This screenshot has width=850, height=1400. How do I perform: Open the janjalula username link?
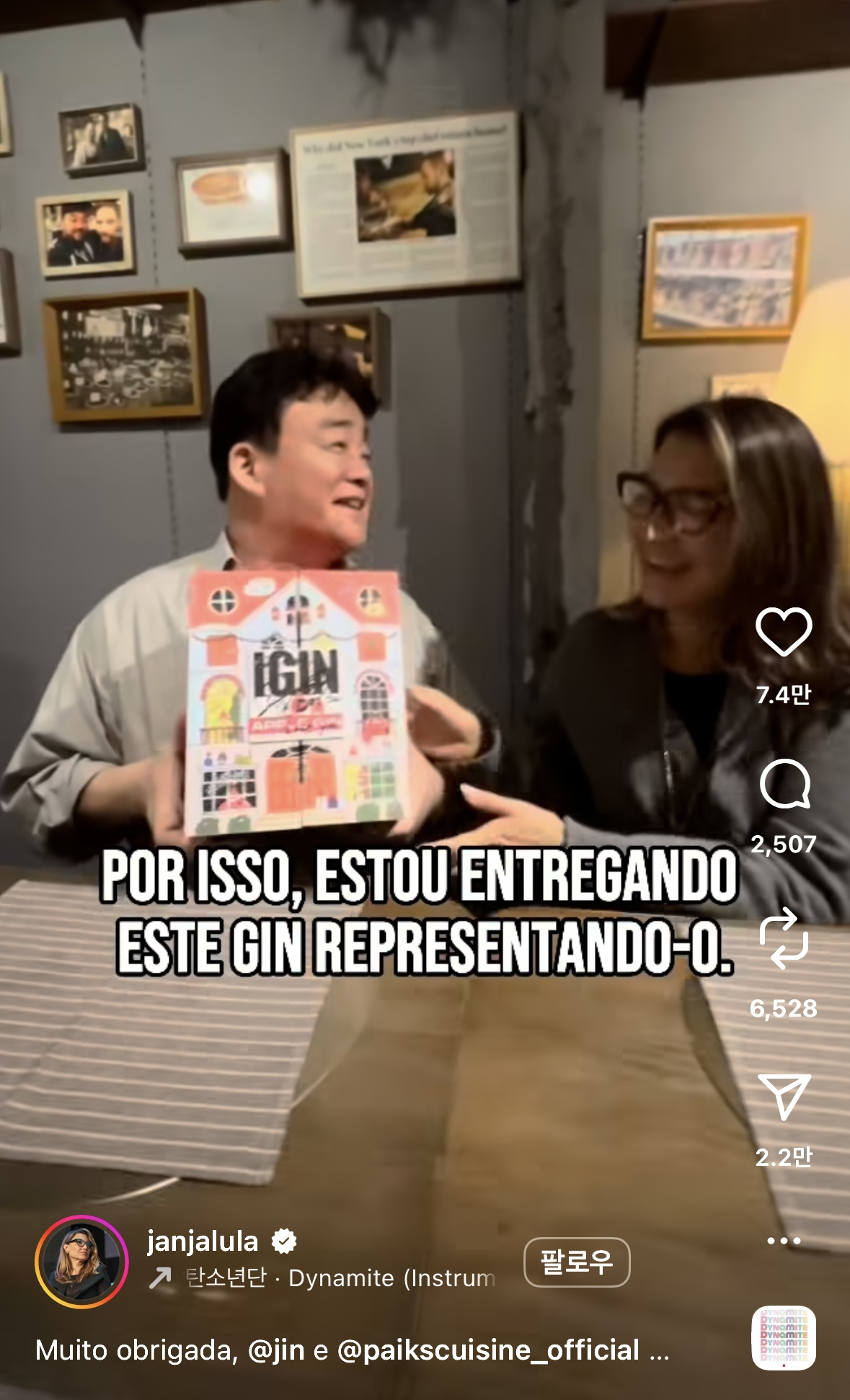tap(203, 1241)
